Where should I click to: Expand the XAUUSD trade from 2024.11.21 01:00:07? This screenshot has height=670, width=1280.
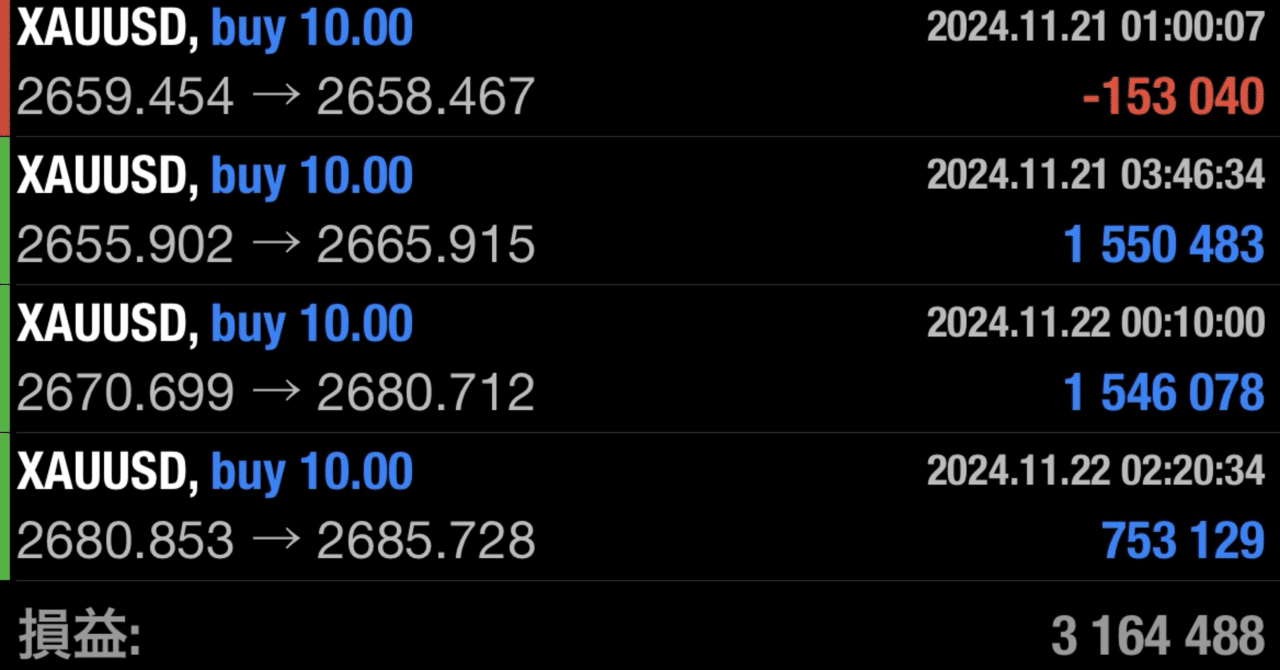point(640,64)
